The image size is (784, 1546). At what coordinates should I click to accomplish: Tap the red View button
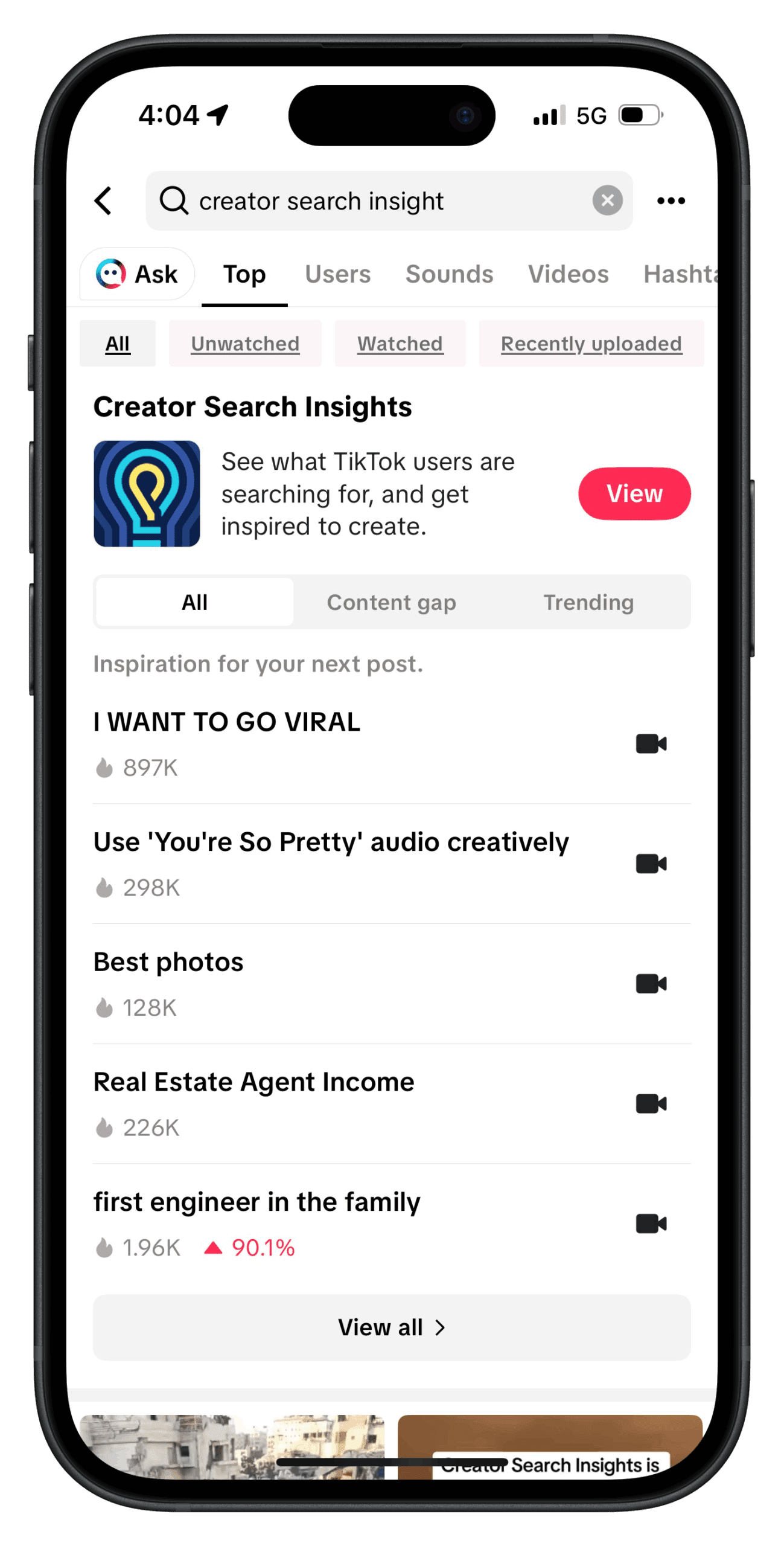634,493
